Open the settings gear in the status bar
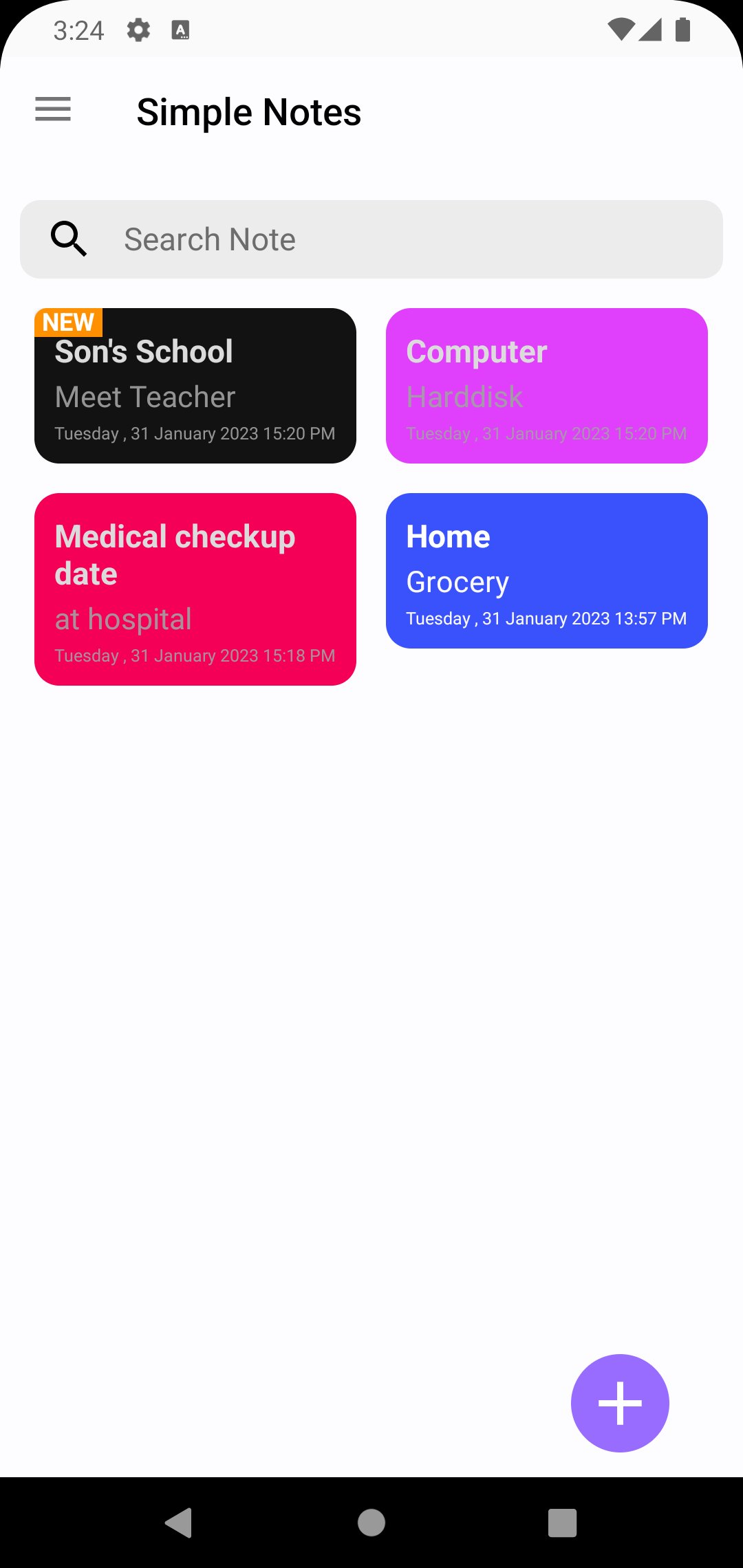This screenshot has height=1568, width=743. [x=137, y=29]
